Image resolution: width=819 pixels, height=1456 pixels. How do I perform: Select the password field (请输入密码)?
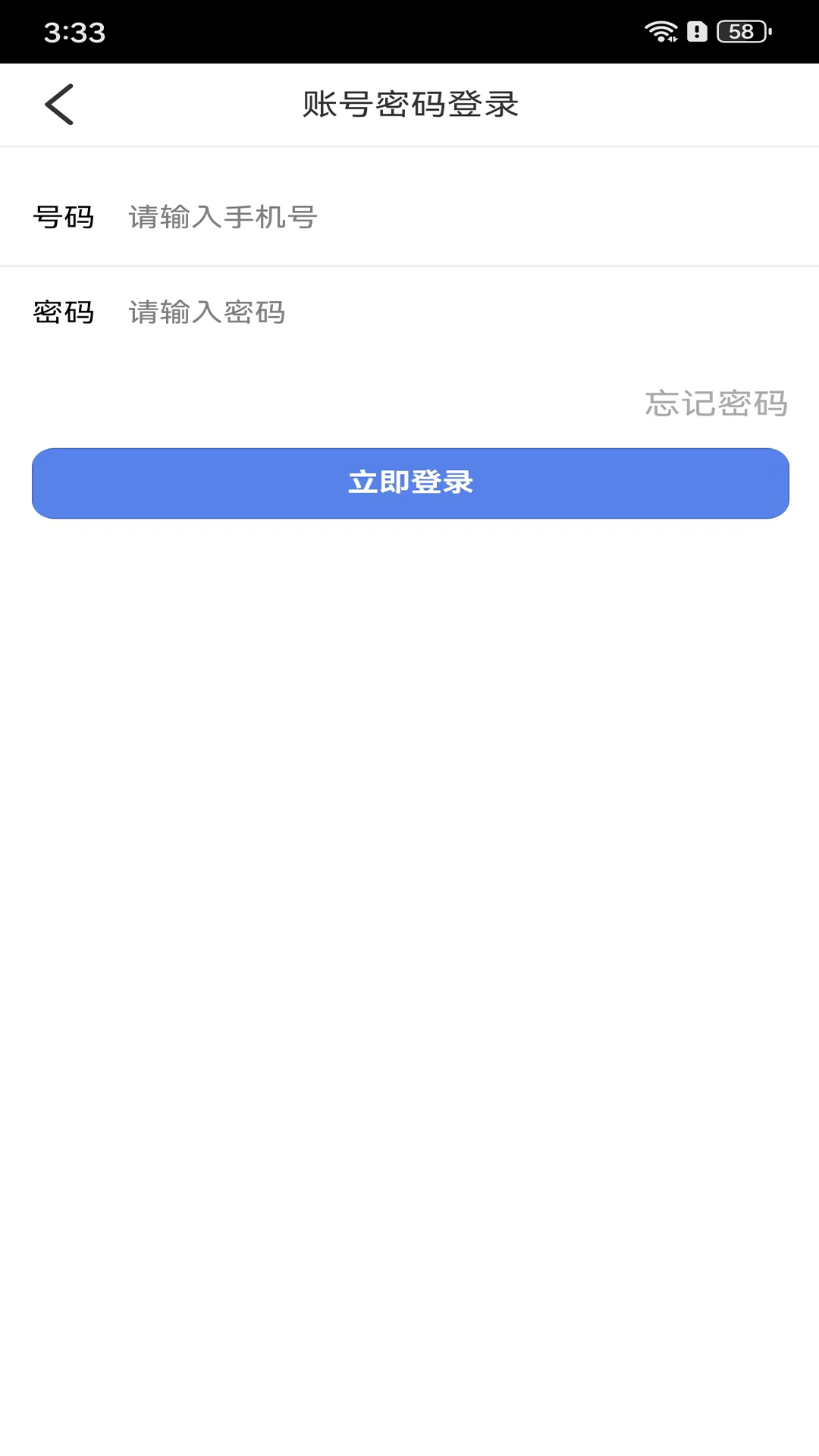tap(455, 312)
